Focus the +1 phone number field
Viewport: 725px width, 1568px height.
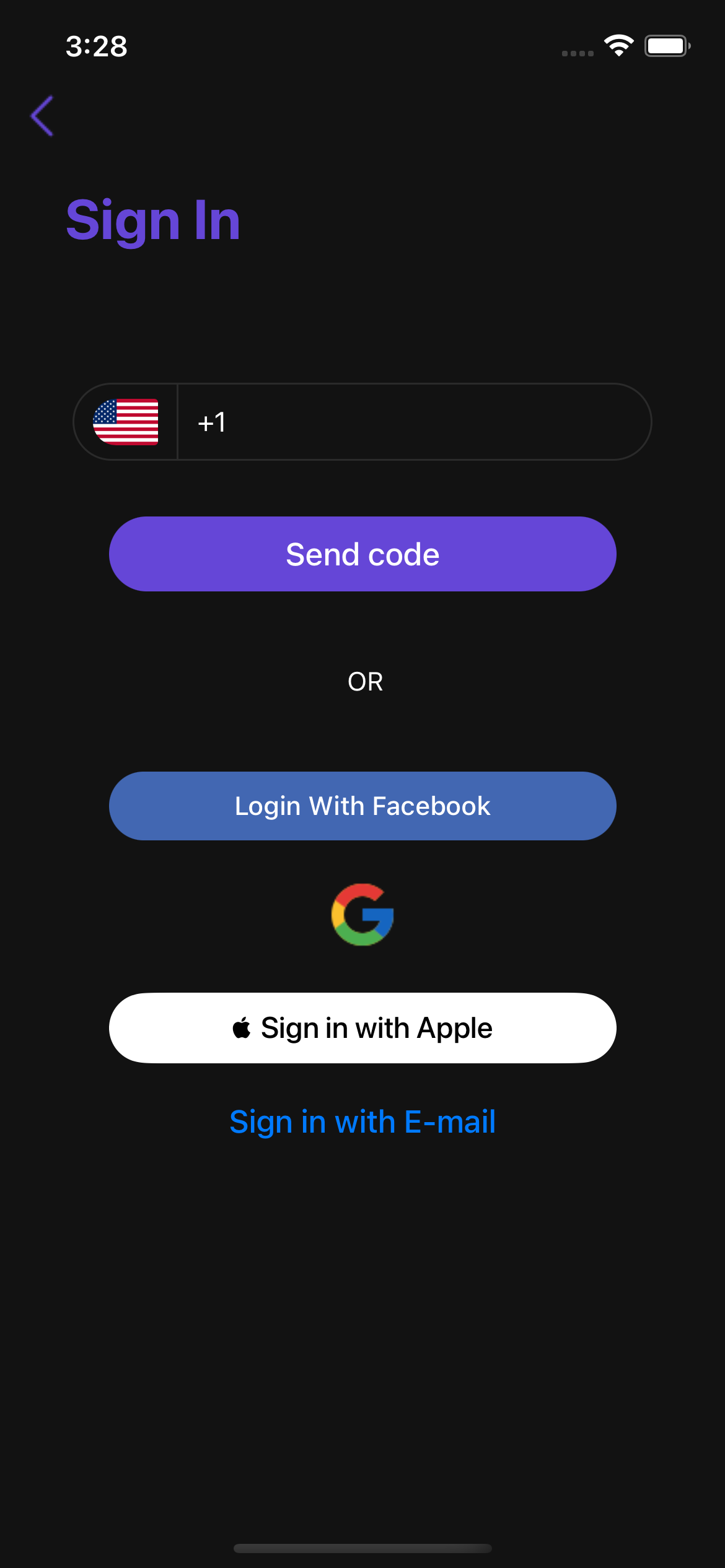pyautogui.click(x=414, y=422)
